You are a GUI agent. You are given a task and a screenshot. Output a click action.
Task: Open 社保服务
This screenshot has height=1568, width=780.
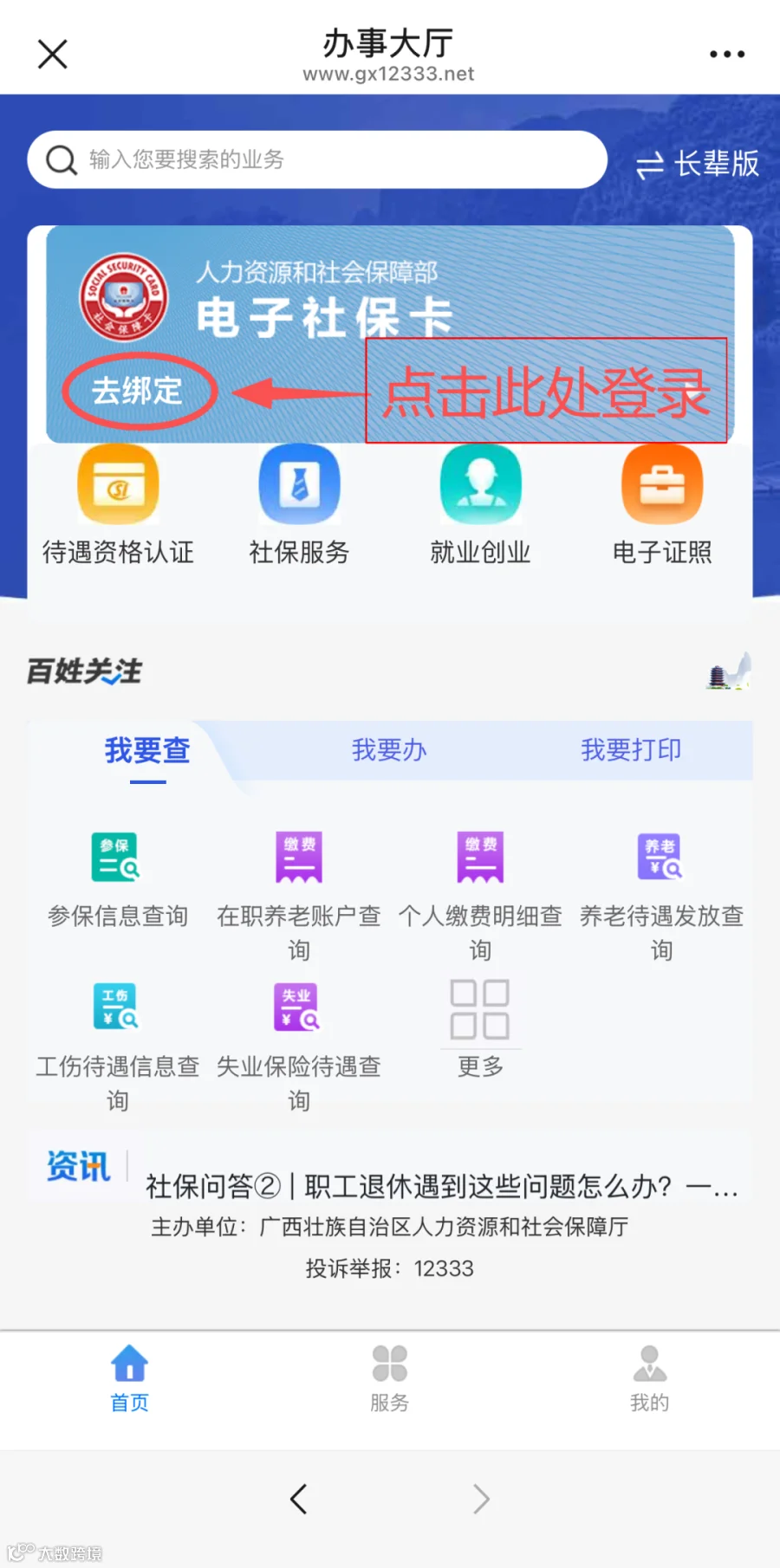click(x=299, y=506)
